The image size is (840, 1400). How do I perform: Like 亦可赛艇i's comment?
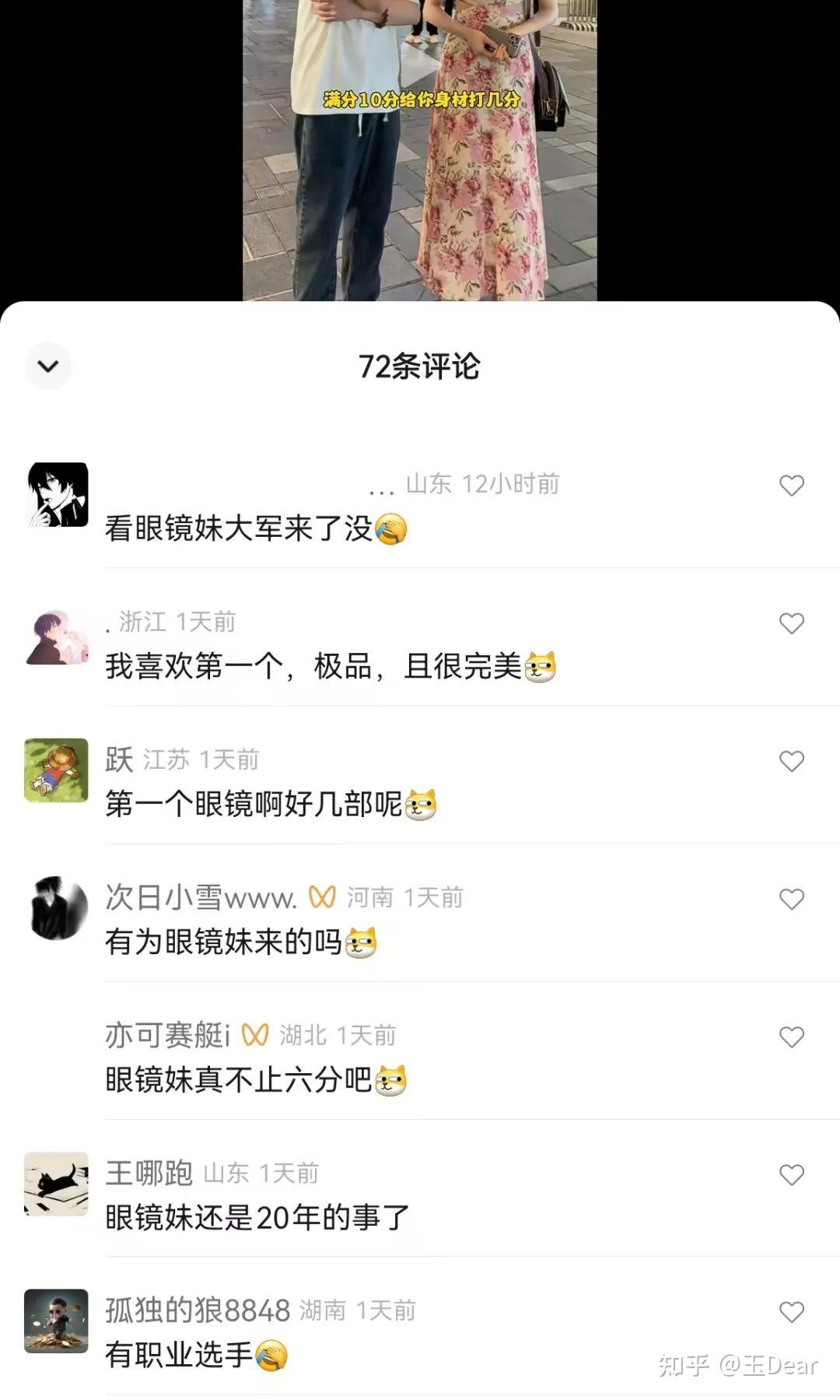(x=791, y=1037)
